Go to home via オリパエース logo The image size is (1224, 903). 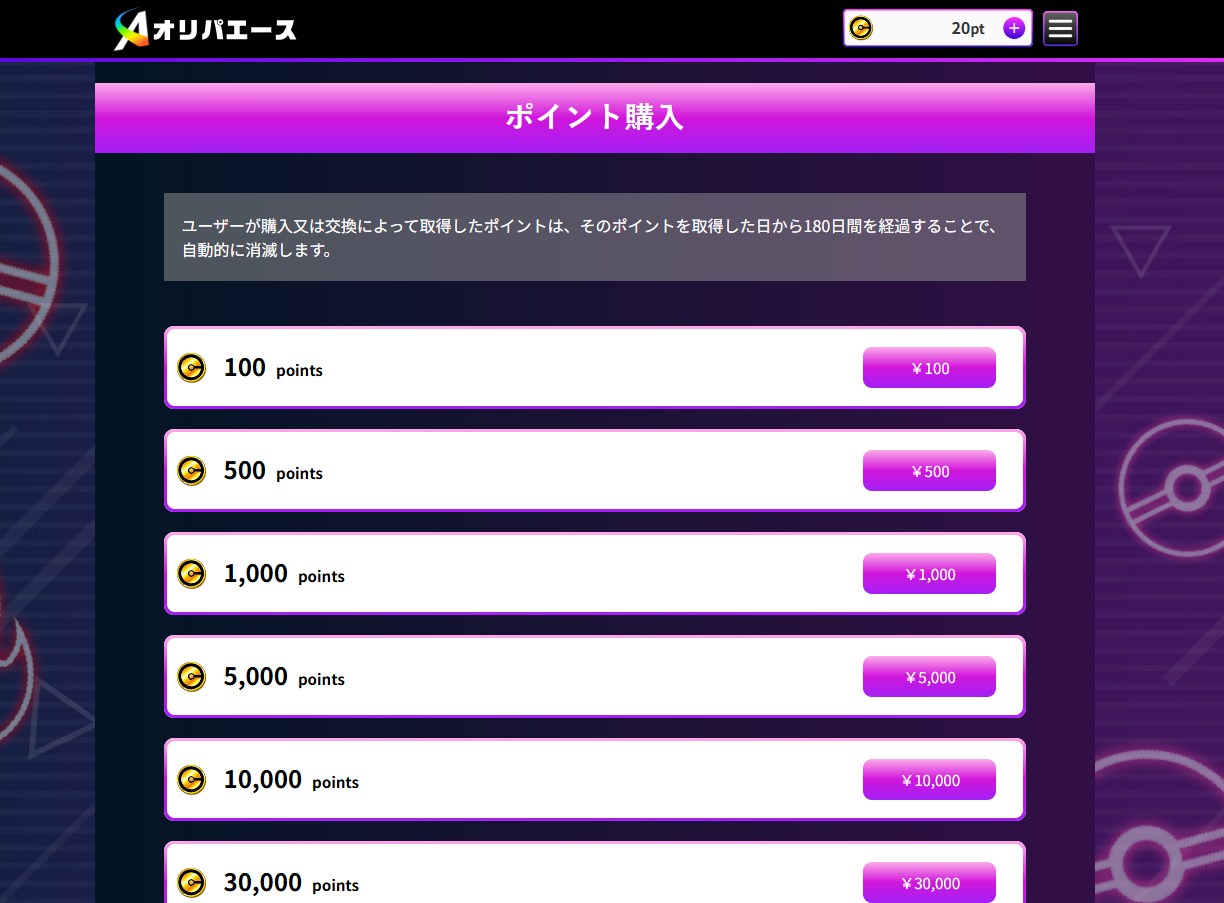[205, 29]
